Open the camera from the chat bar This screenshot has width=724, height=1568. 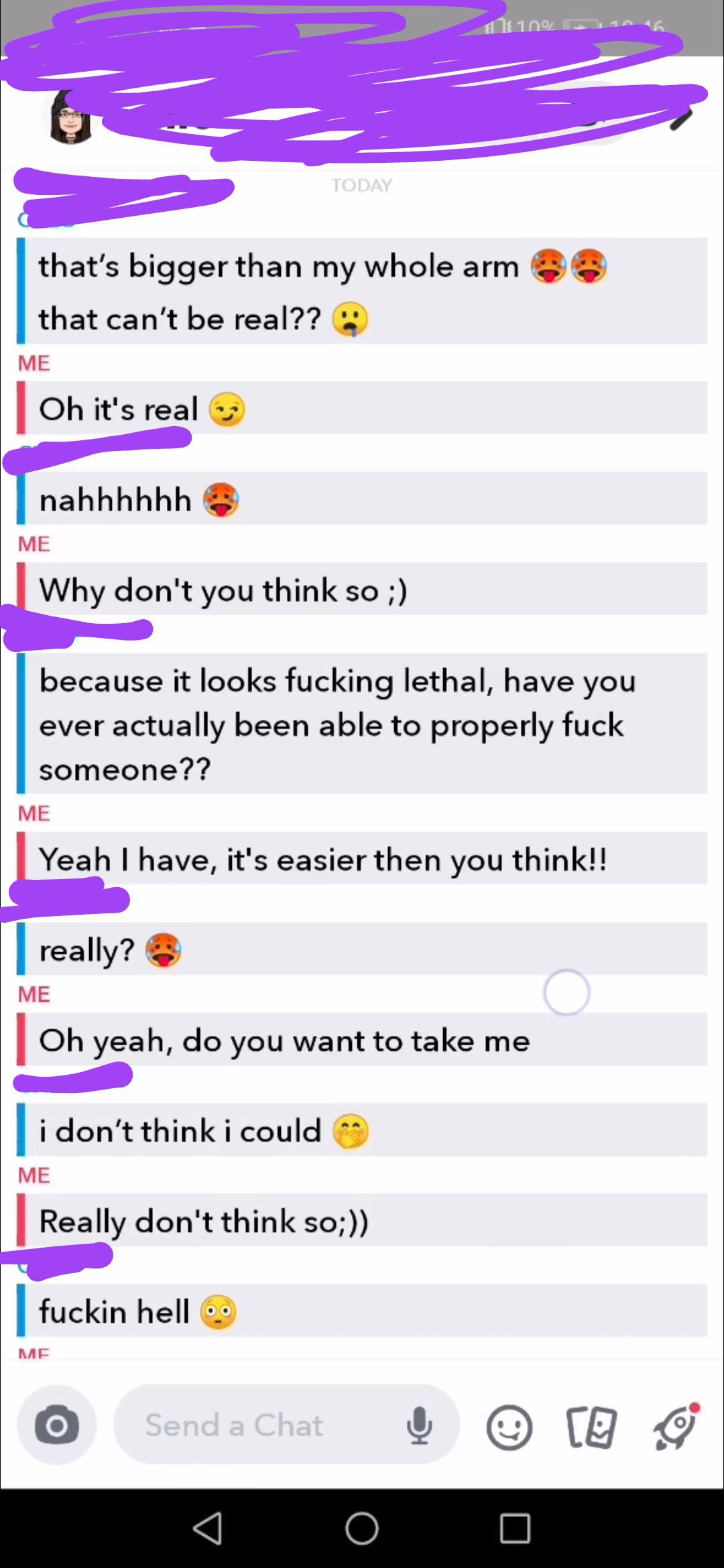click(x=57, y=1425)
